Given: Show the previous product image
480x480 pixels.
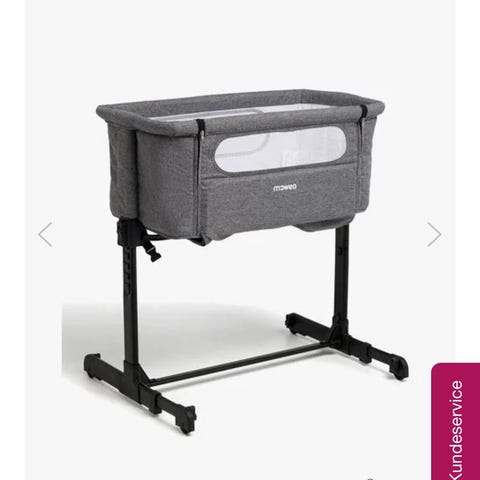Looking at the screenshot, I should click(45, 234).
